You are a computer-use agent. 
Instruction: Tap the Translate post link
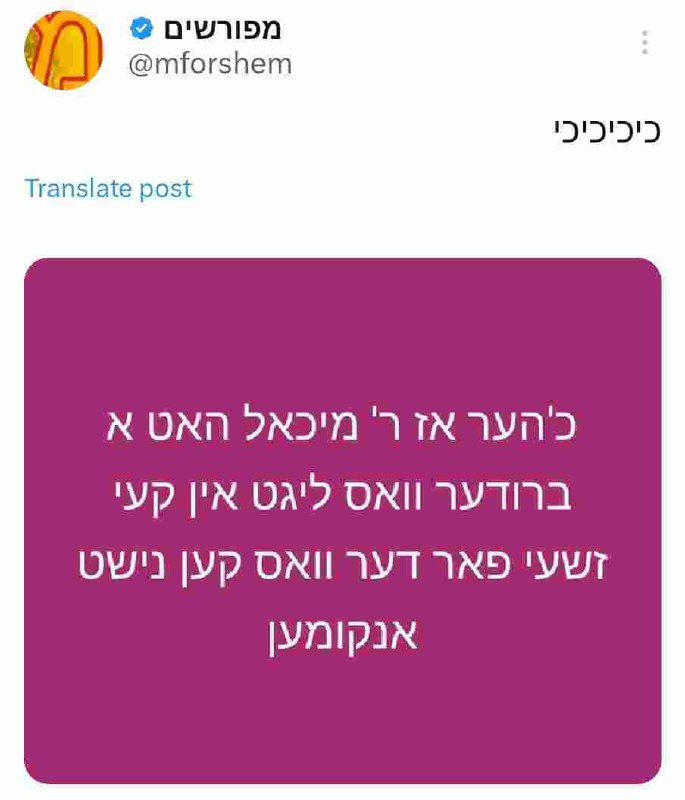(108, 188)
